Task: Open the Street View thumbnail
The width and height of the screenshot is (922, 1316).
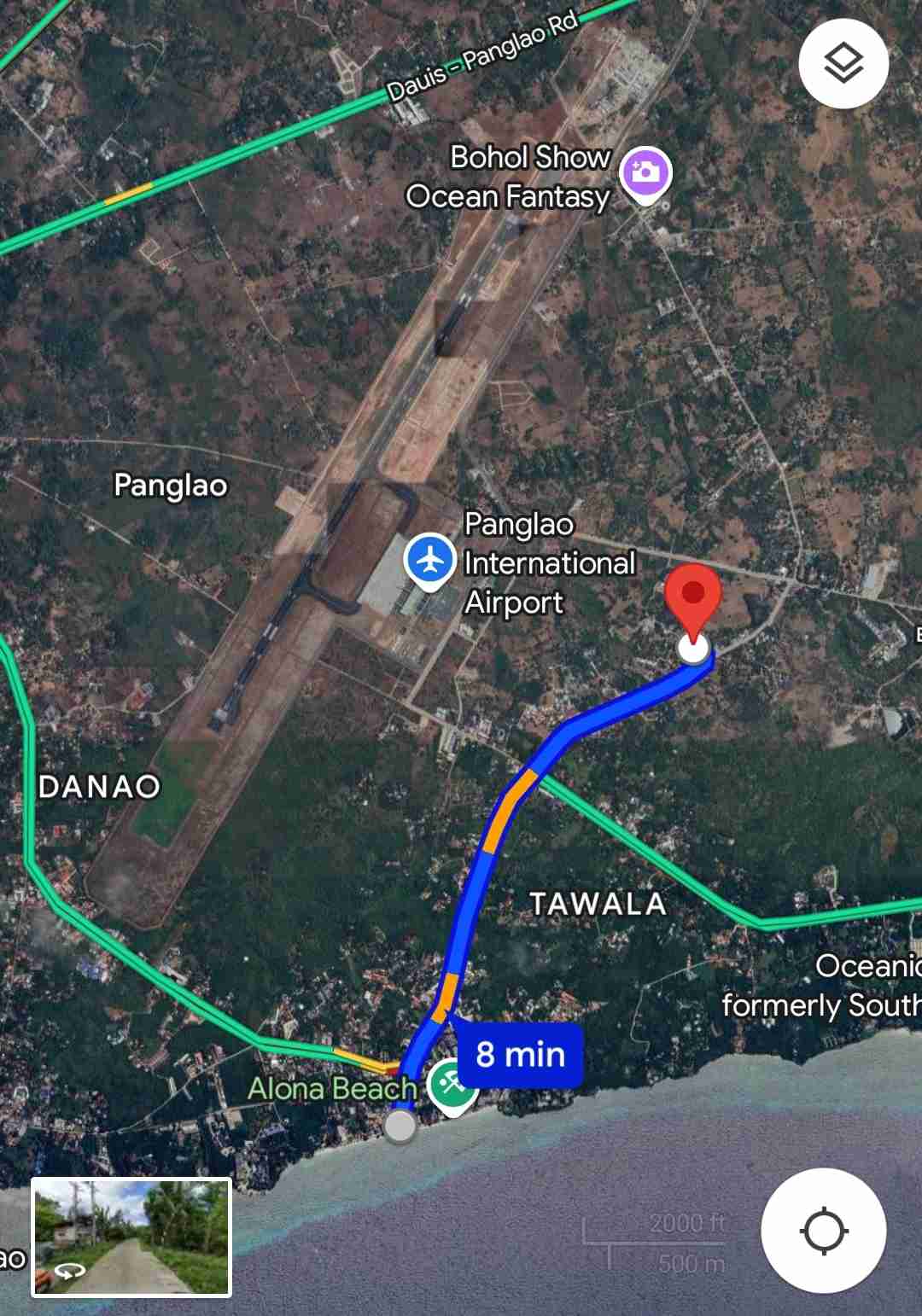Action: [131, 1237]
